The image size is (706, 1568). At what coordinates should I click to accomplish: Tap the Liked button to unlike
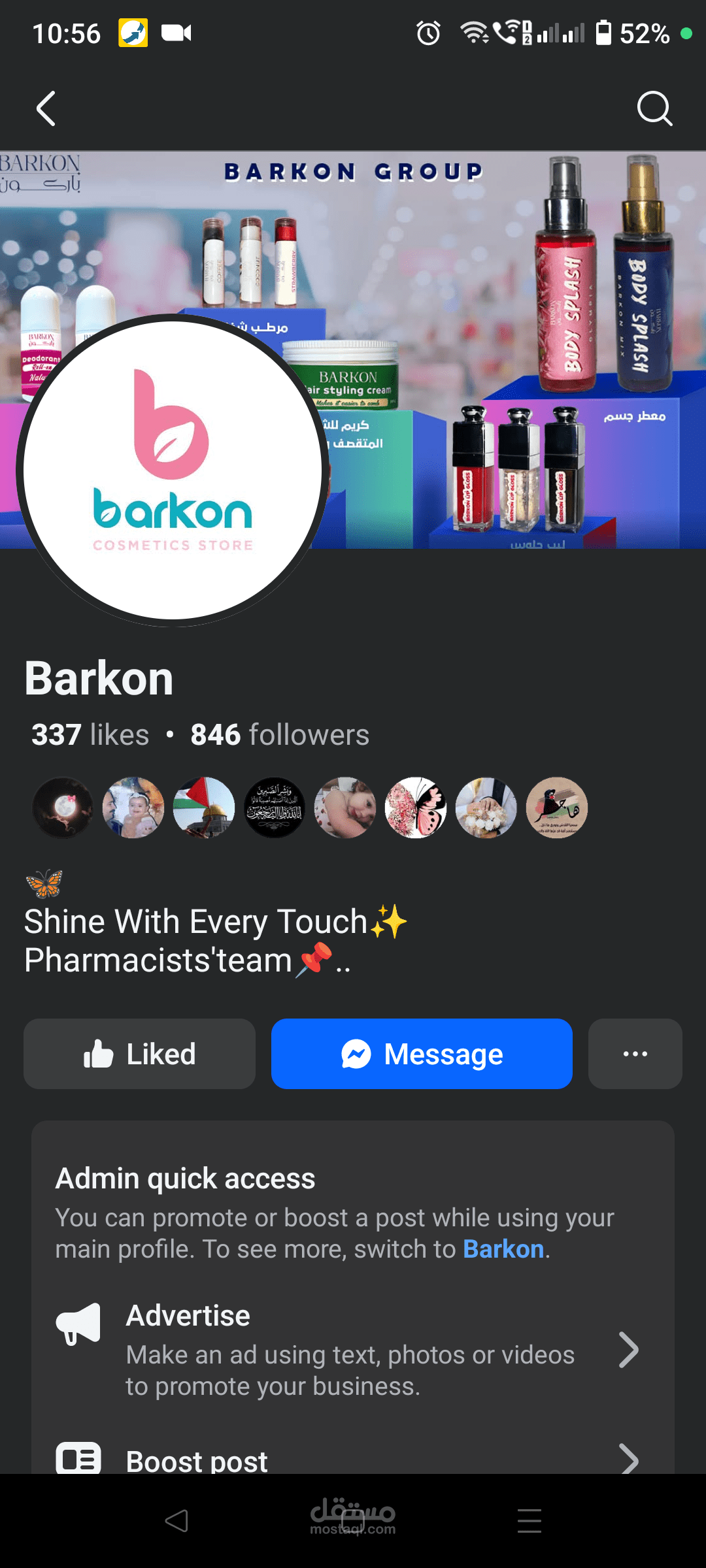[139, 1054]
